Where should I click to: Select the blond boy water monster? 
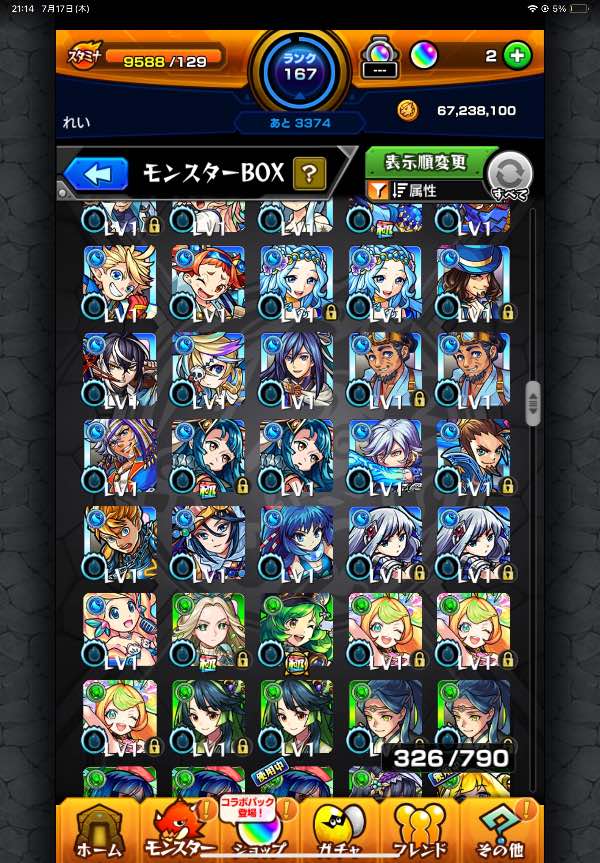tap(120, 283)
